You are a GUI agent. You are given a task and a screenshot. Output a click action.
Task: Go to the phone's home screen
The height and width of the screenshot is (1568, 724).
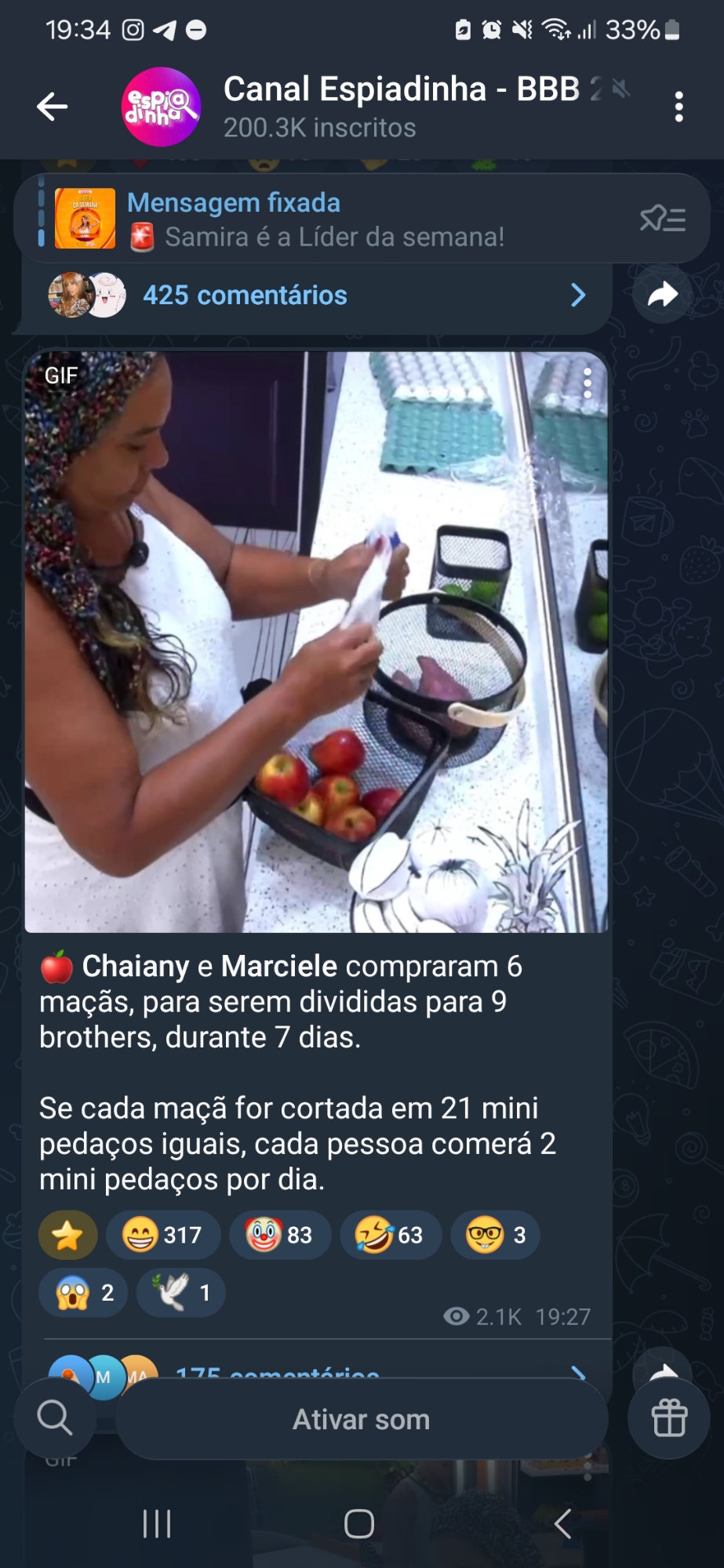[x=359, y=1525]
